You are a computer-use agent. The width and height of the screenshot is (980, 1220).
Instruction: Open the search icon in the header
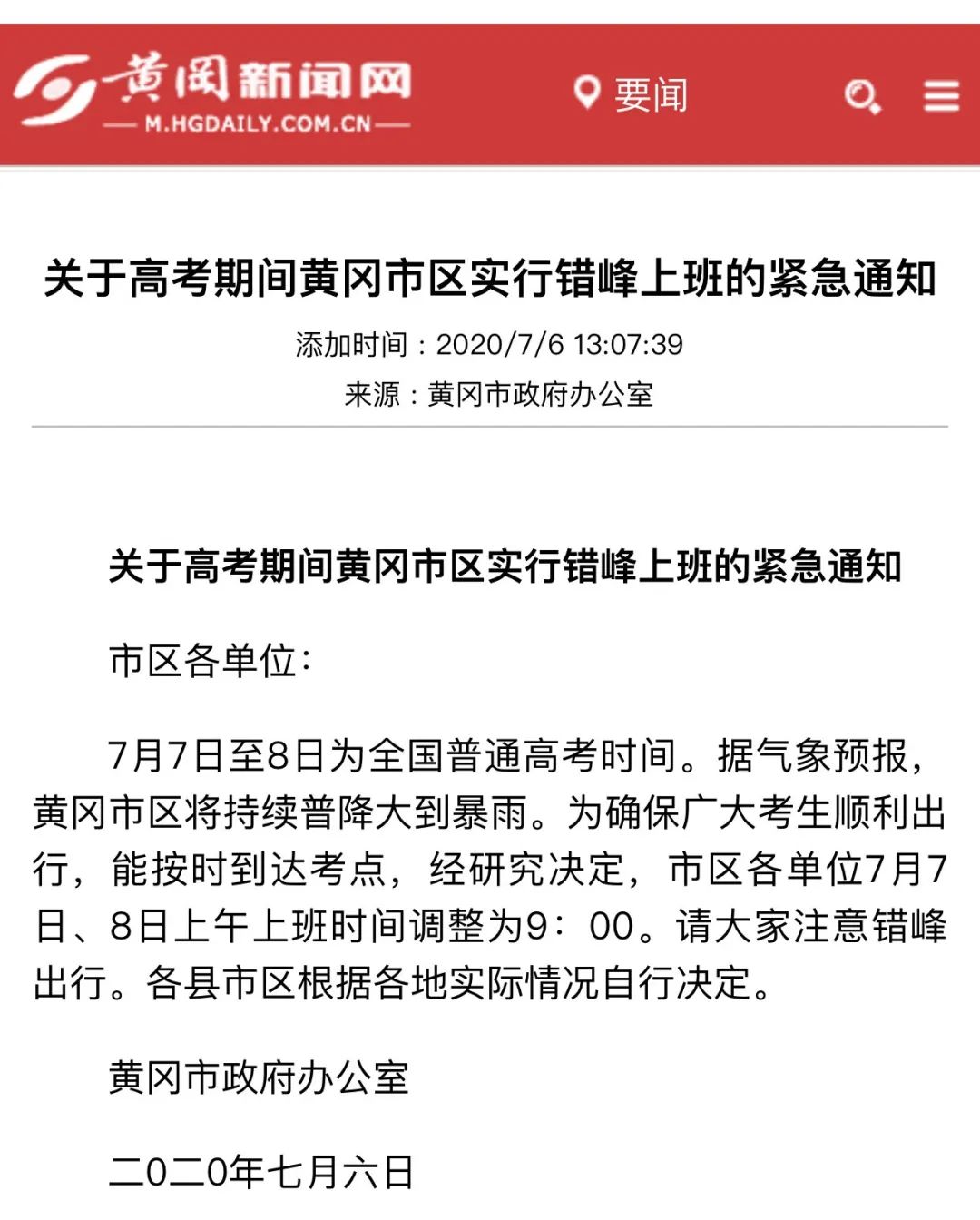tap(861, 95)
